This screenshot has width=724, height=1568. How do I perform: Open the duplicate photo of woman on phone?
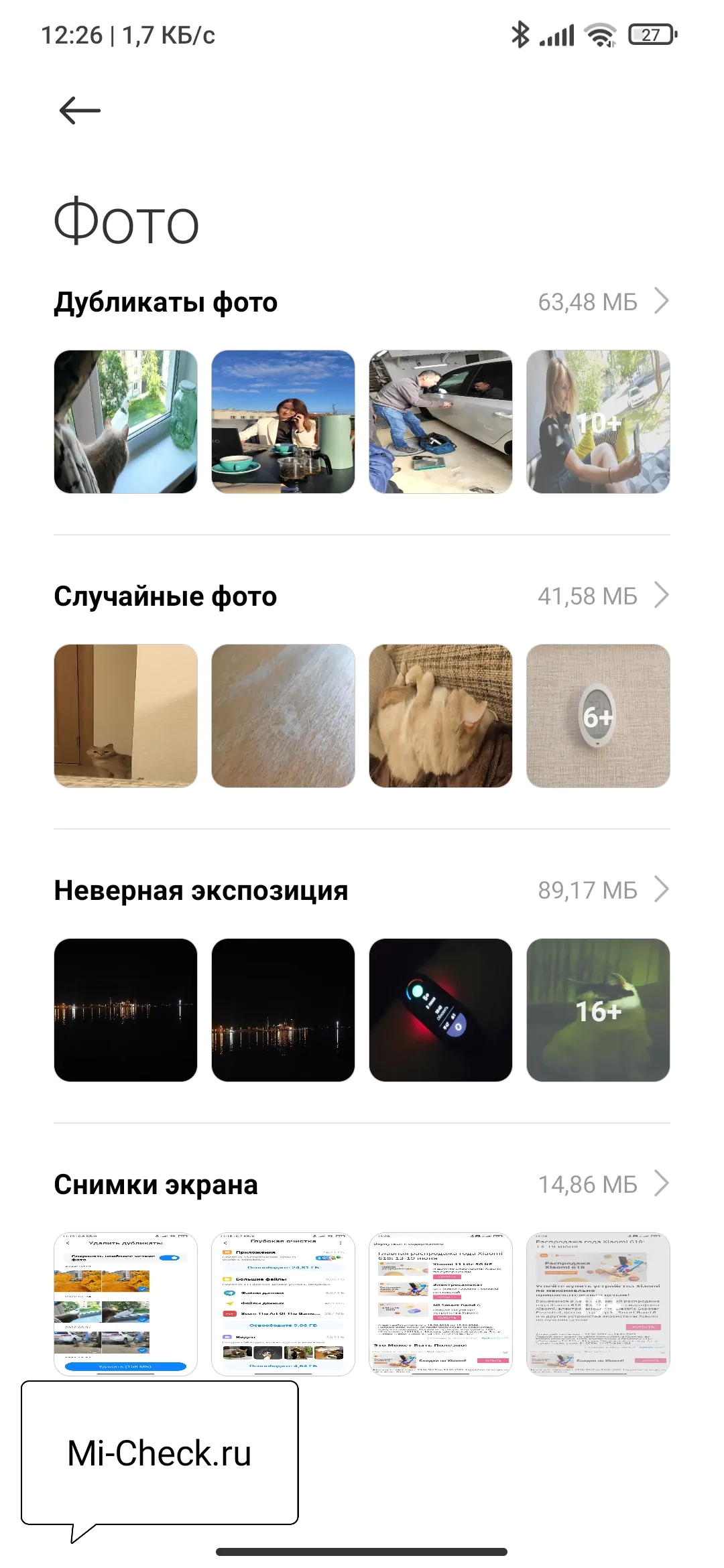pos(283,422)
